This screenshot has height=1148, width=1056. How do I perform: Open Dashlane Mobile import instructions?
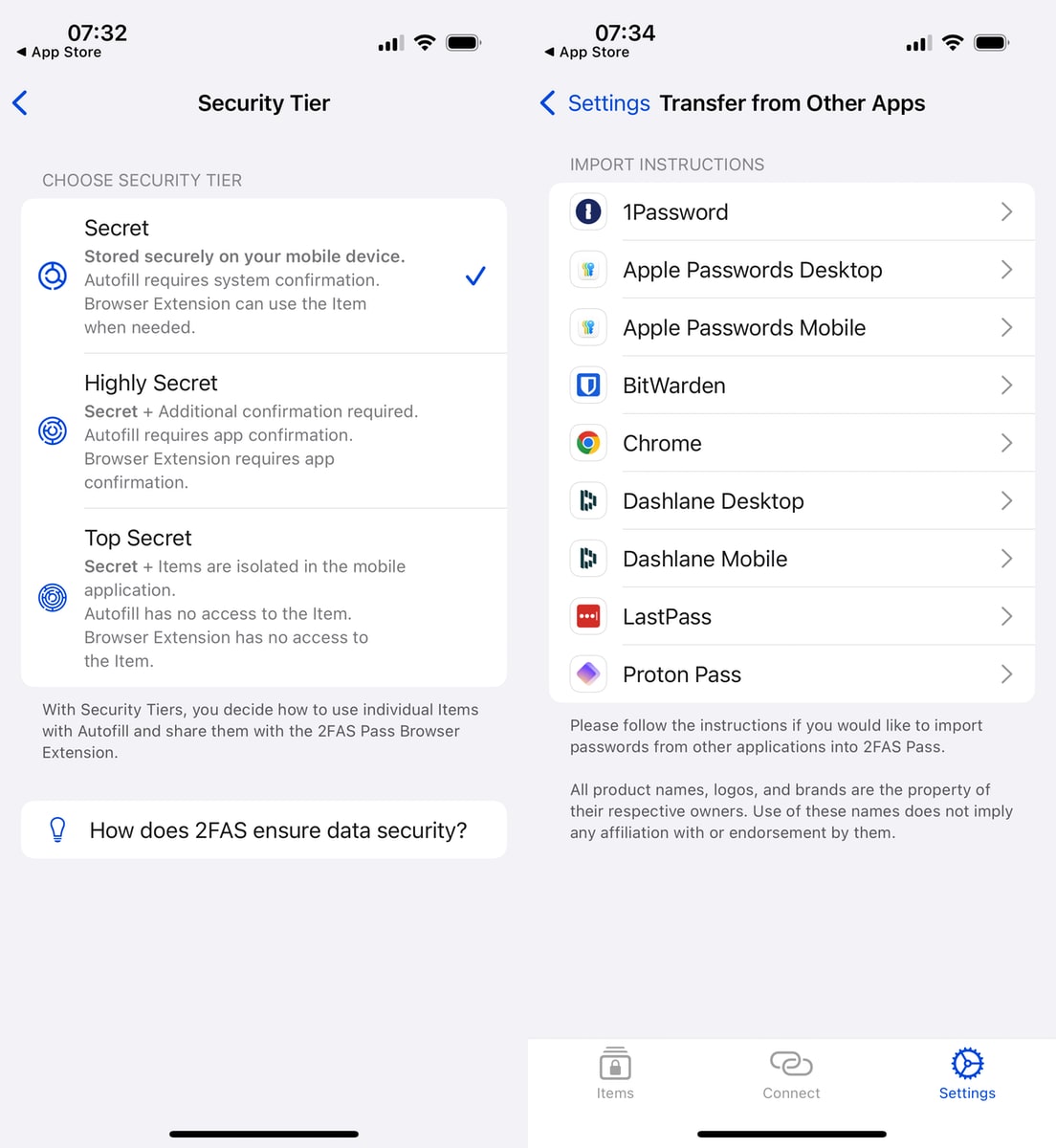click(791, 559)
